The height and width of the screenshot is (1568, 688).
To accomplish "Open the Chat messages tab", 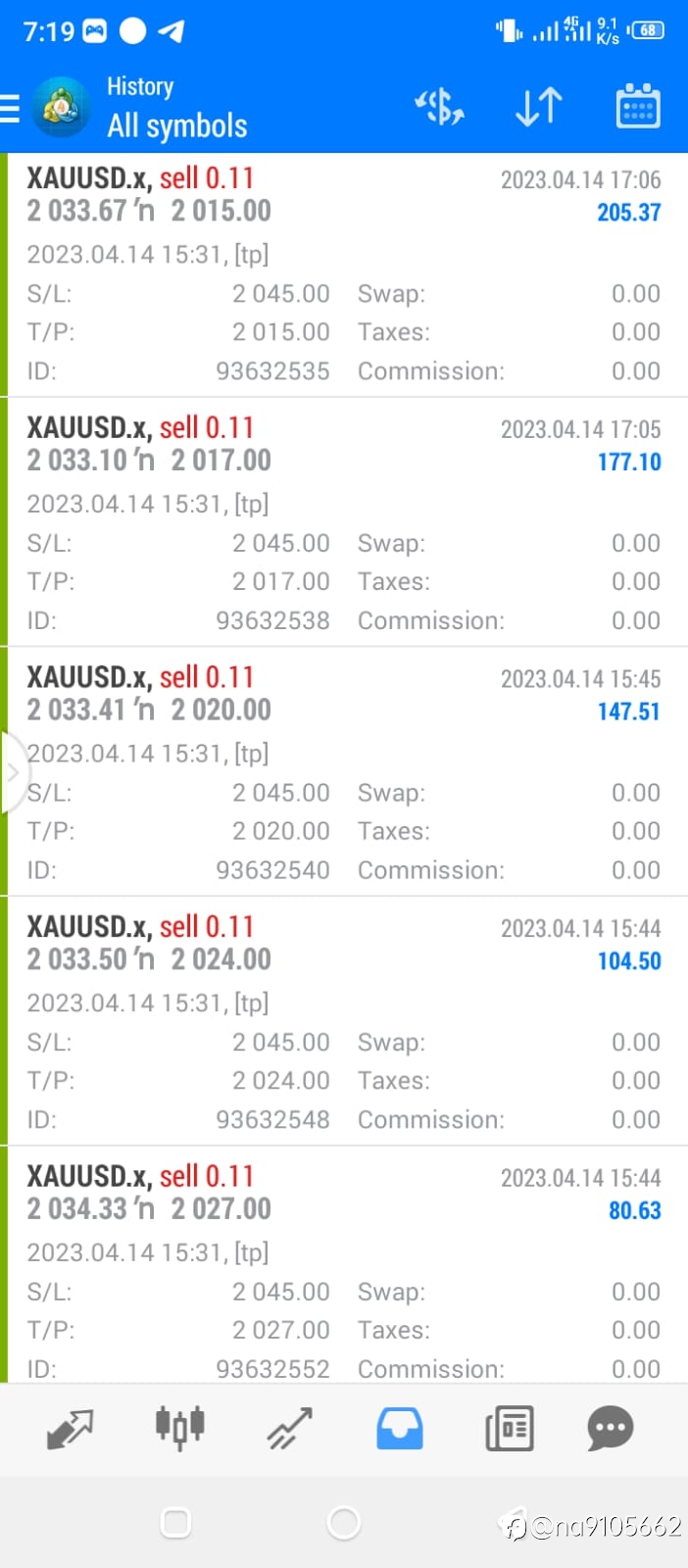I will pos(611,1429).
